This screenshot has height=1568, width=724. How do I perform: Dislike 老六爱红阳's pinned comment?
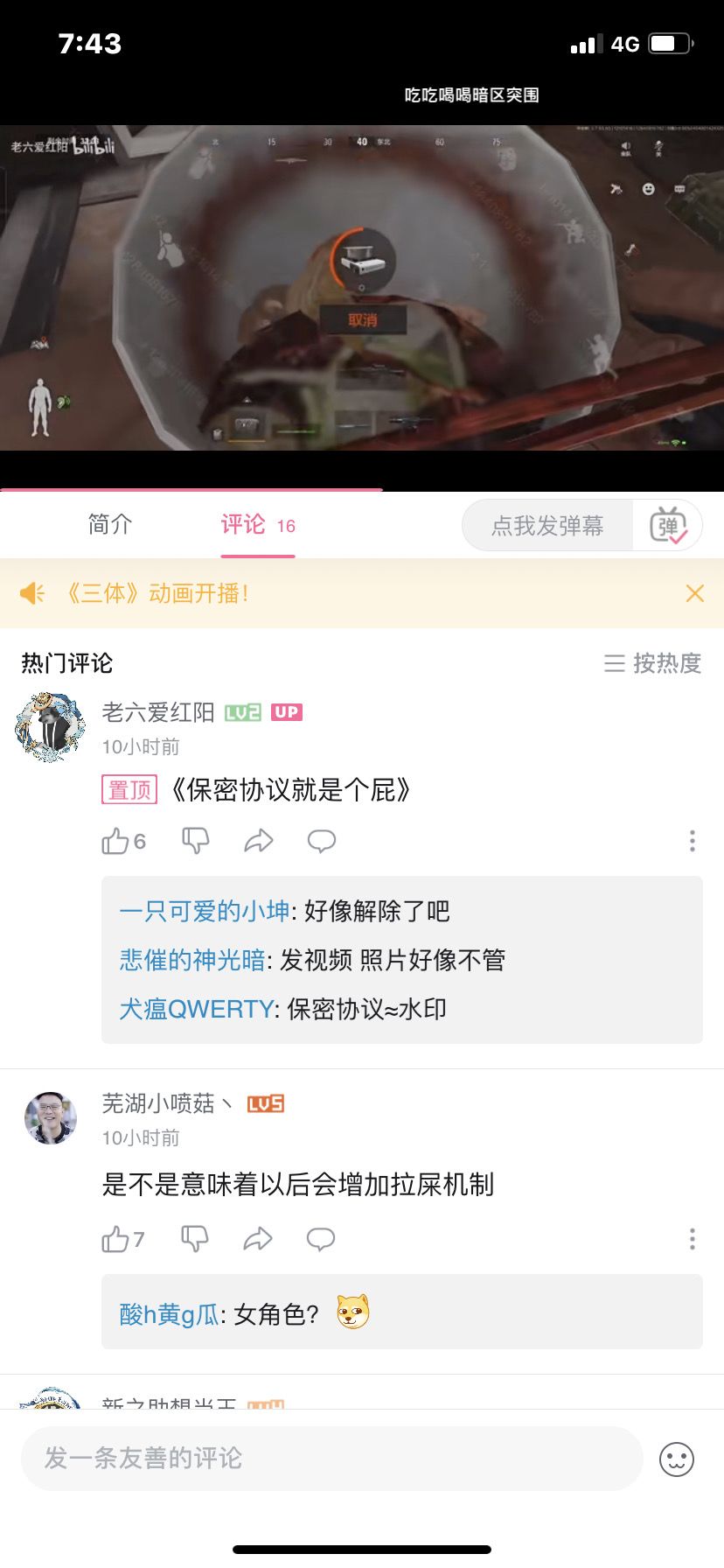tap(195, 841)
